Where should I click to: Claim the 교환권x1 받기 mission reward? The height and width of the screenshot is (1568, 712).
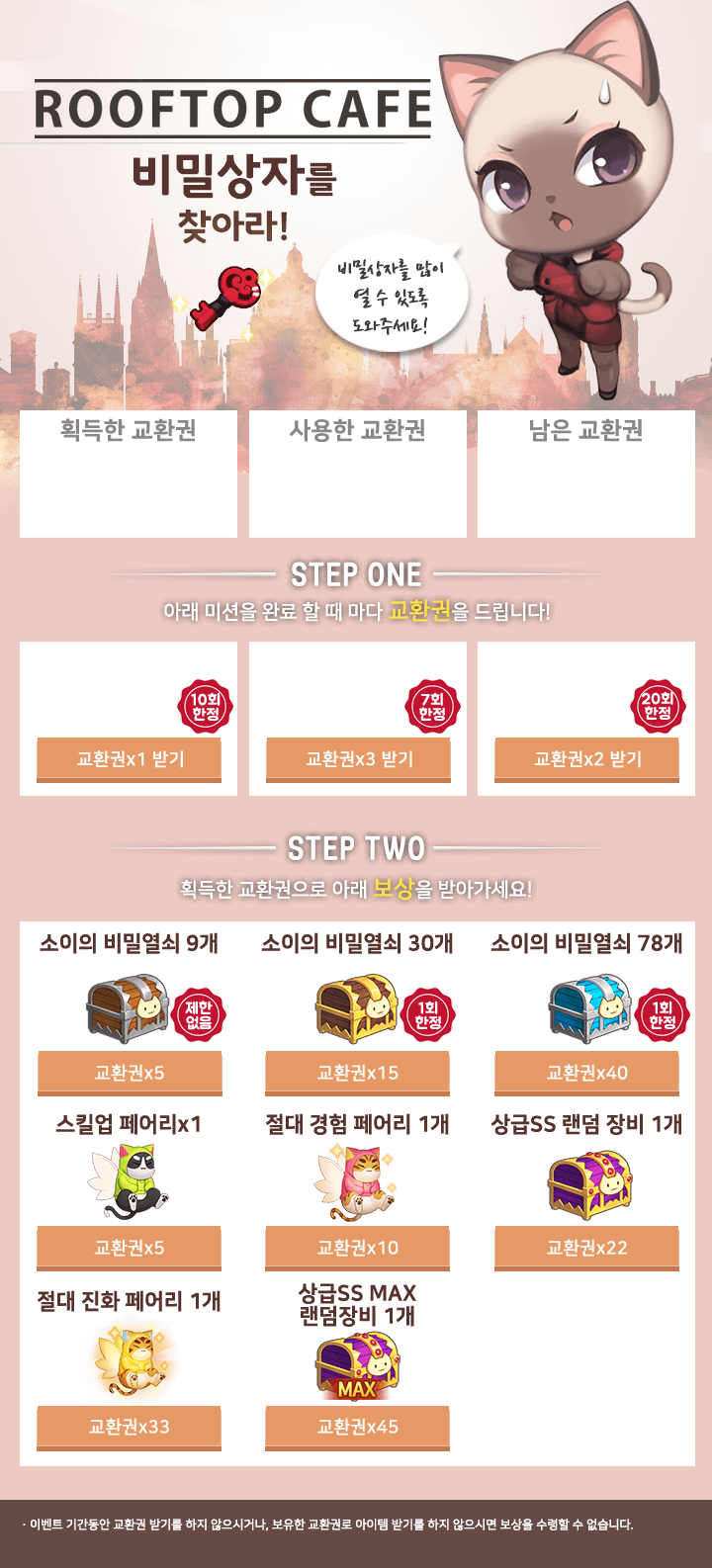[130, 759]
